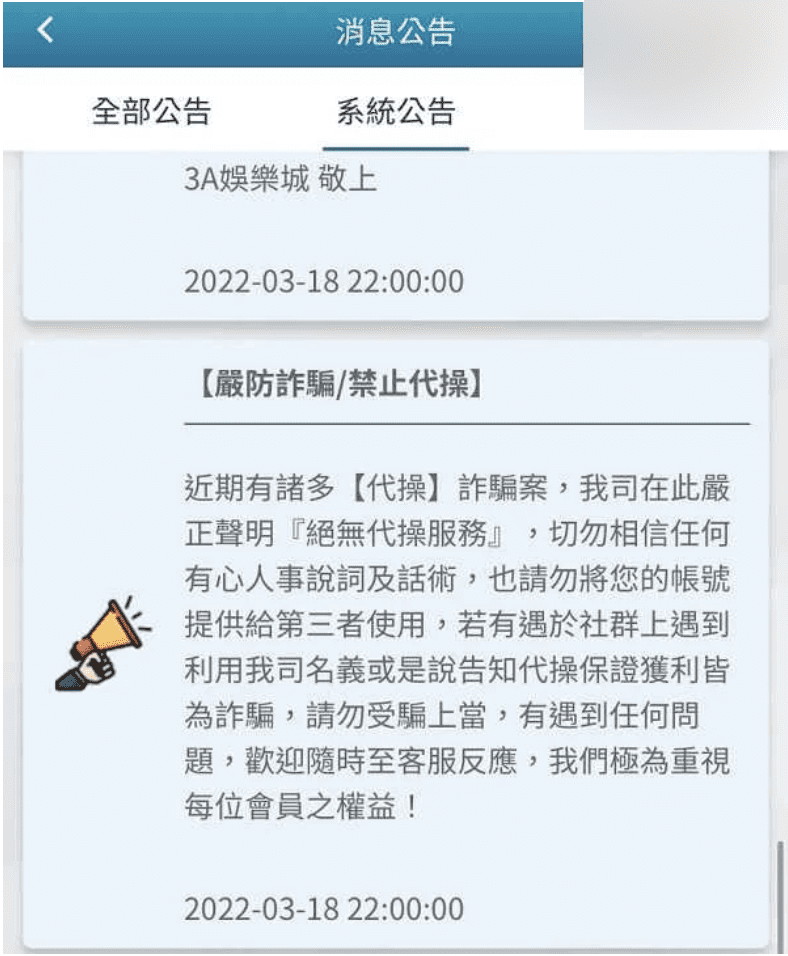Go back using the top-left arrow
788x956 pixels.
tap(44, 32)
